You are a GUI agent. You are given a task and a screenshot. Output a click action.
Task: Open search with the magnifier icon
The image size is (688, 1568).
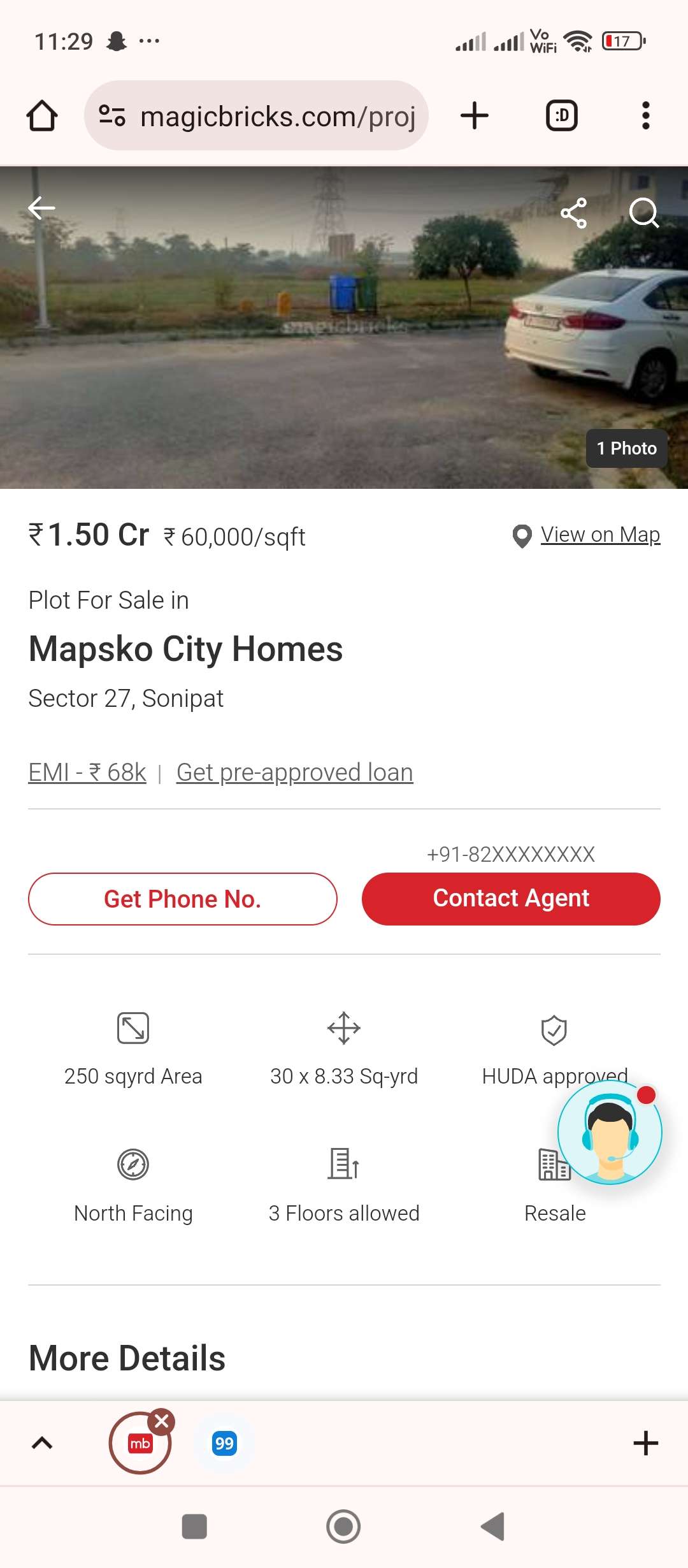coord(644,213)
